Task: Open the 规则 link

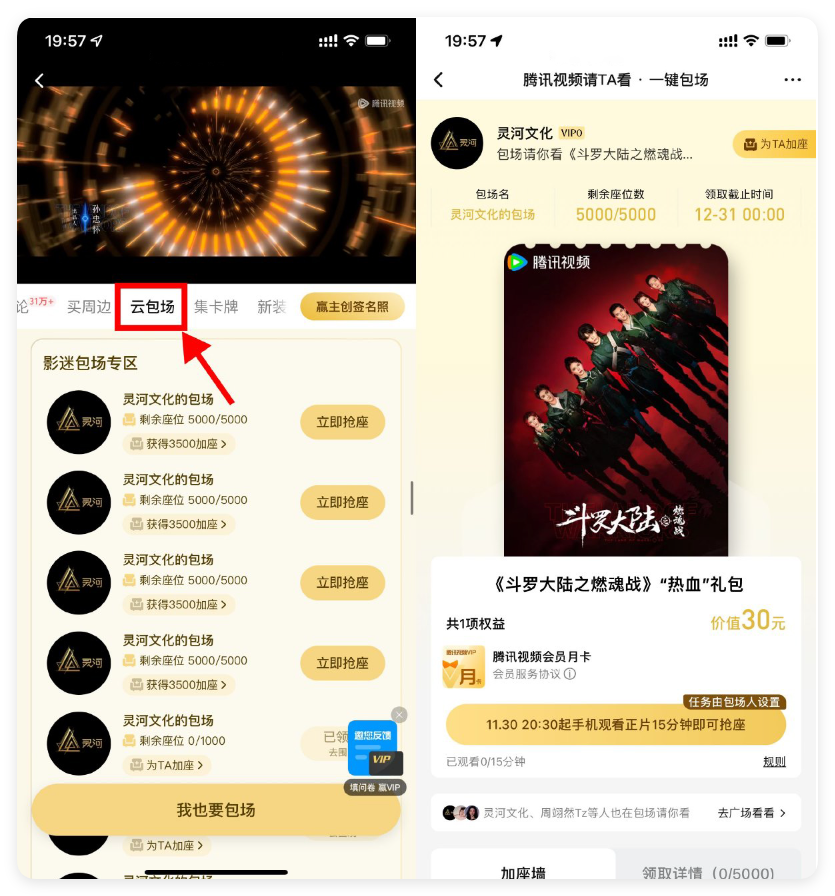Action: (774, 762)
